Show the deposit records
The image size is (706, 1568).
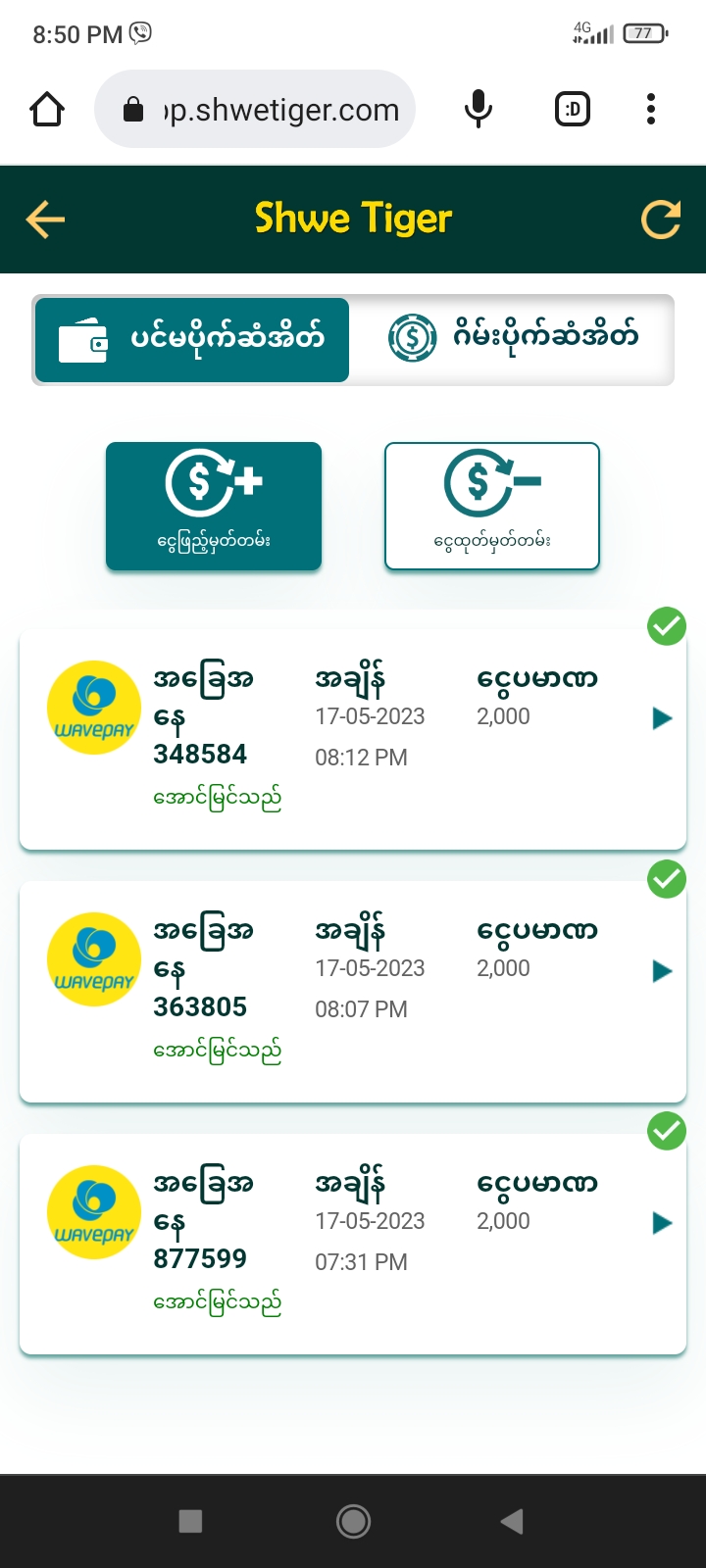214,505
